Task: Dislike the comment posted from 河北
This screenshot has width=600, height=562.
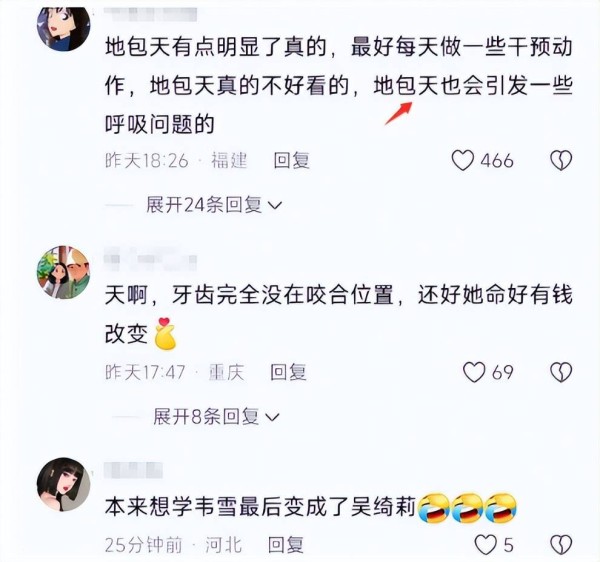Action: pyautogui.click(x=561, y=545)
